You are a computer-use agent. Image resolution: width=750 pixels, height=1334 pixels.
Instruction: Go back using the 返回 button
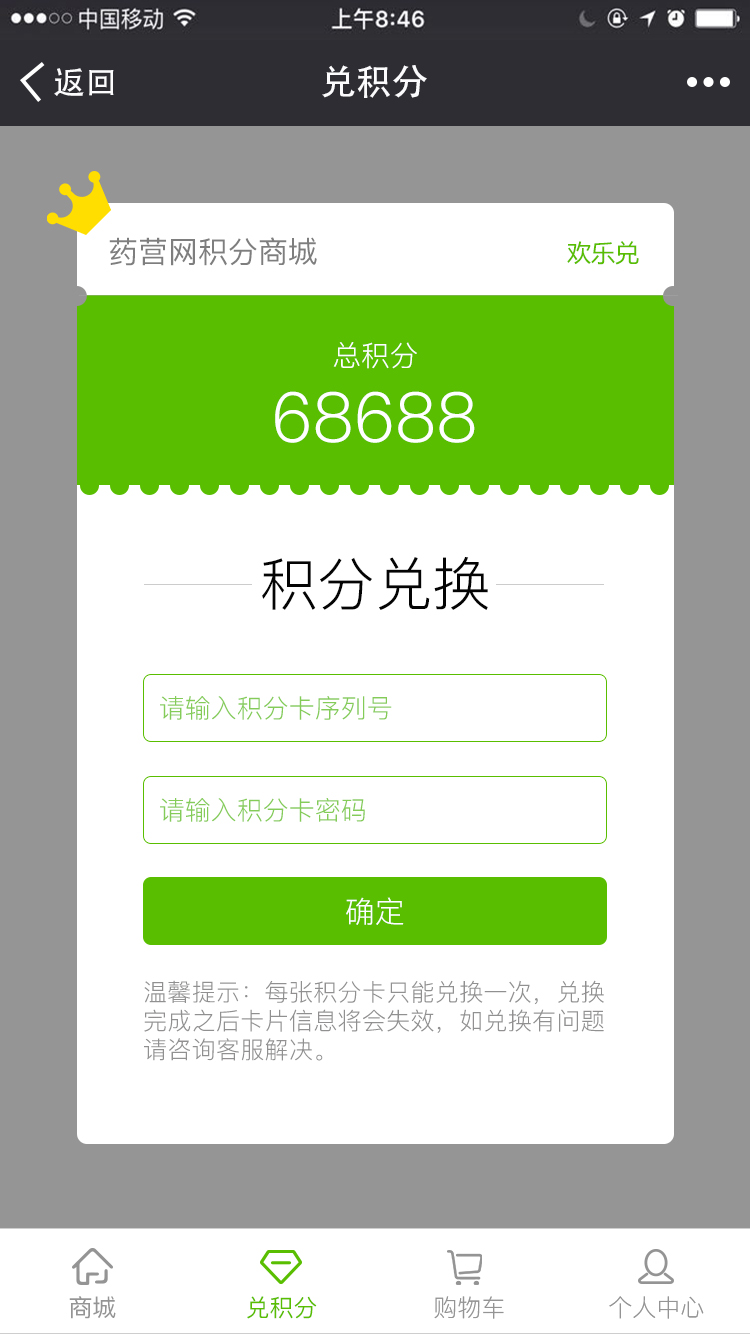68,82
